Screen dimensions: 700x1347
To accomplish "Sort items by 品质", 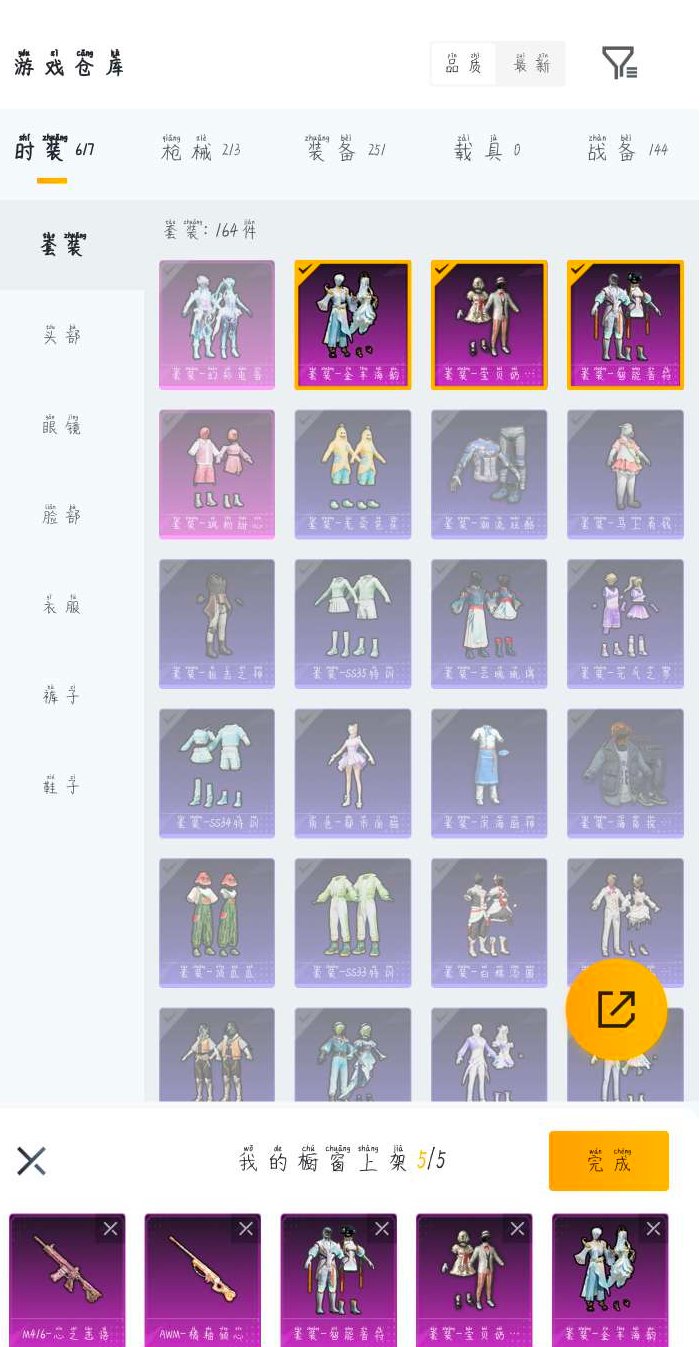I will [x=464, y=64].
